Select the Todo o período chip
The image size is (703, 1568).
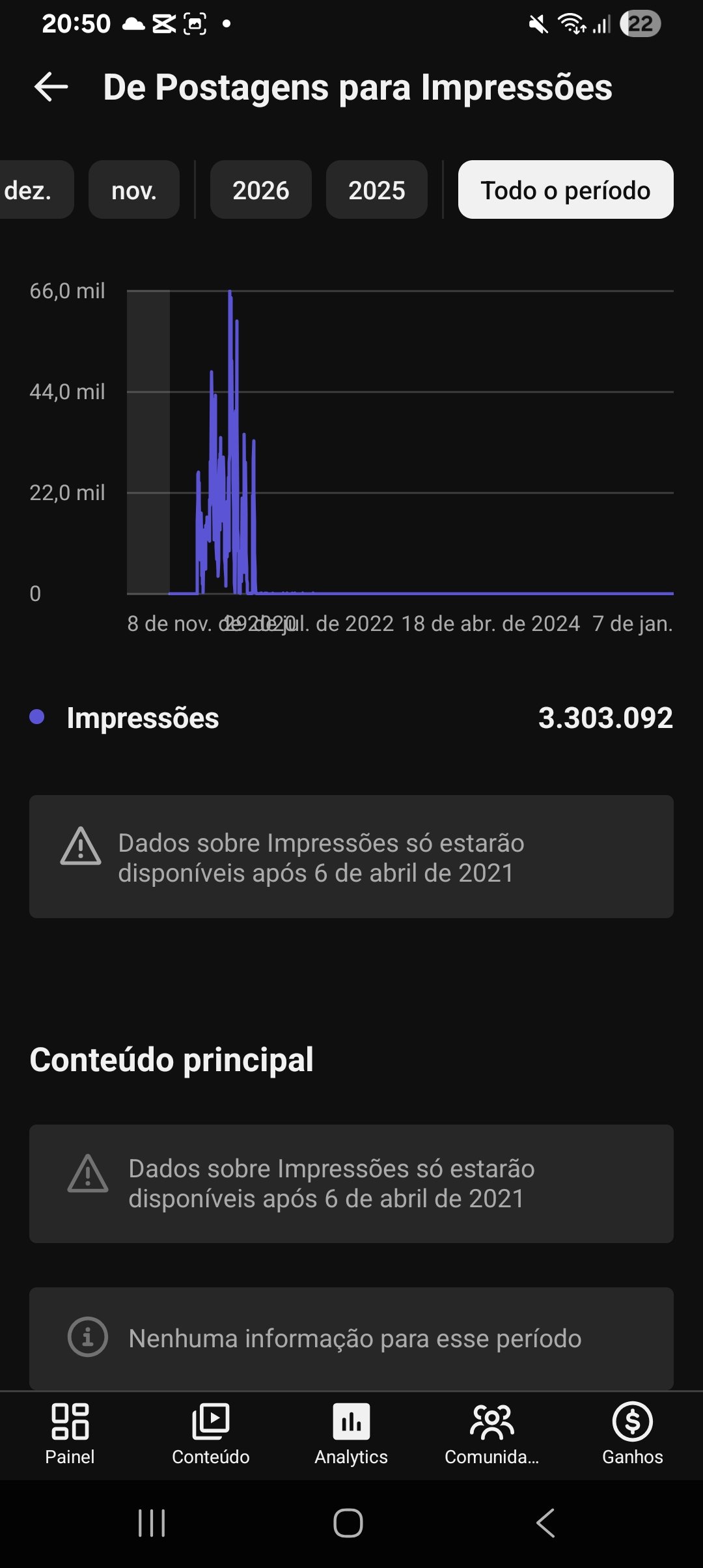tap(565, 190)
